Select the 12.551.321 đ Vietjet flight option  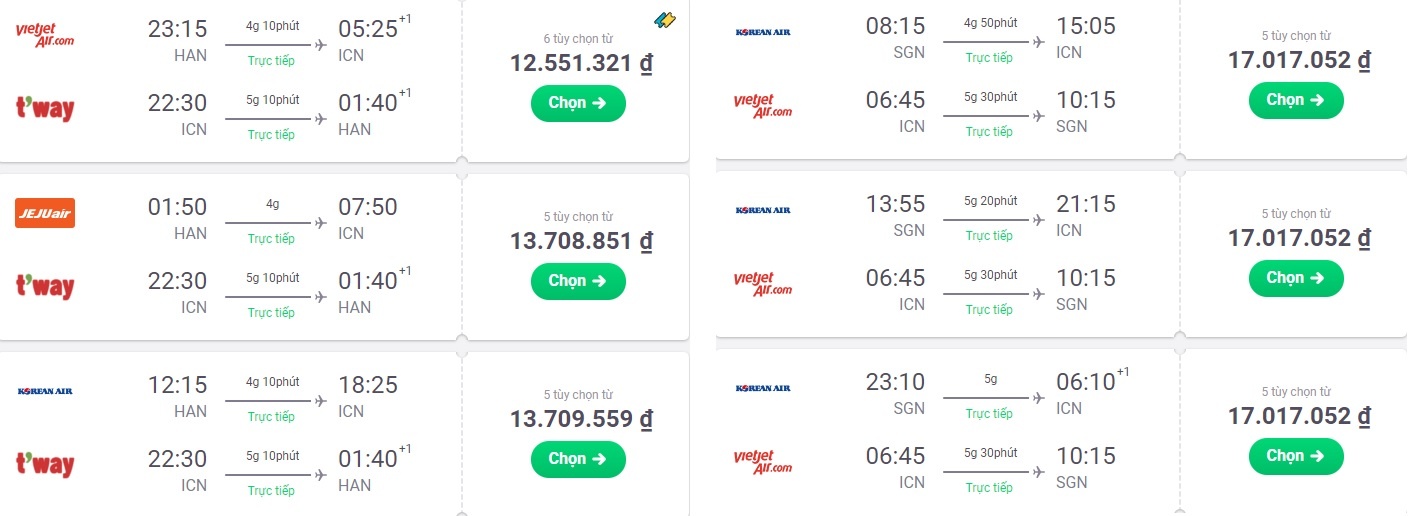pos(578,103)
